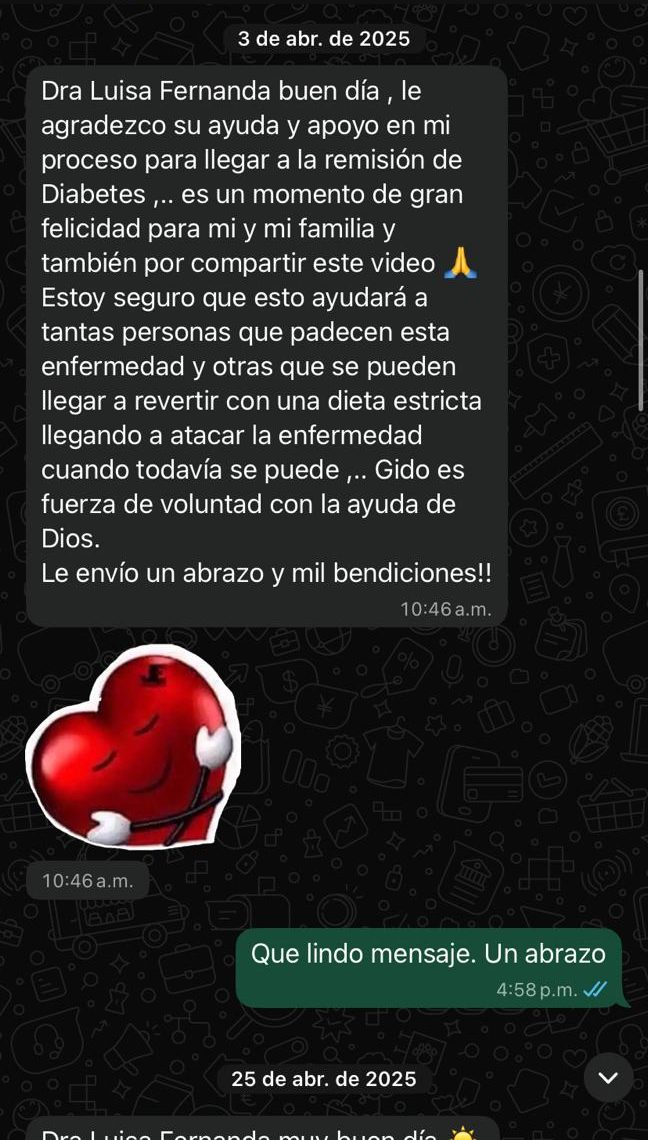Jump to latest messages with down arrow

[x=608, y=1077]
